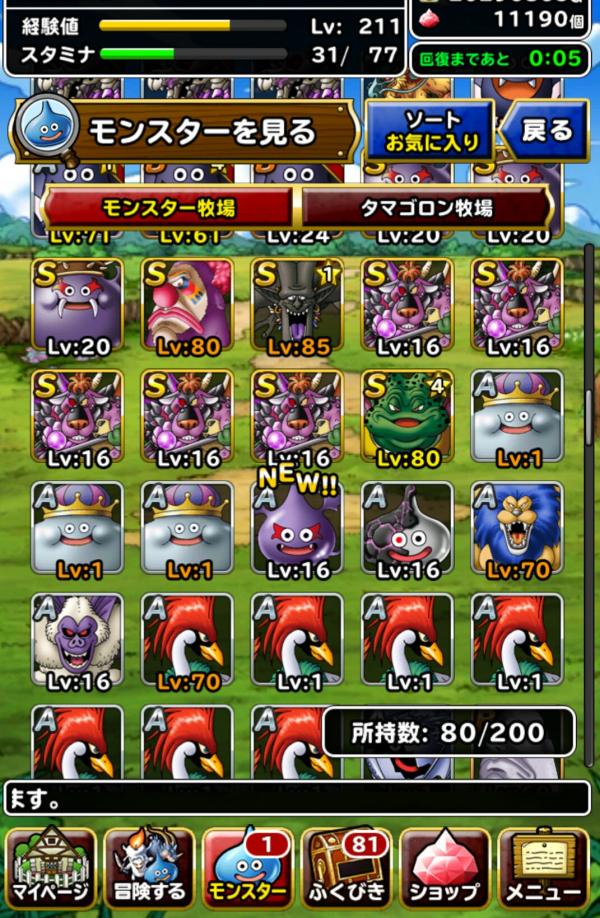Select the clown-faced monster Lv:80
Image resolution: width=600 pixels, height=918 pixels.
tap(187, 304)
